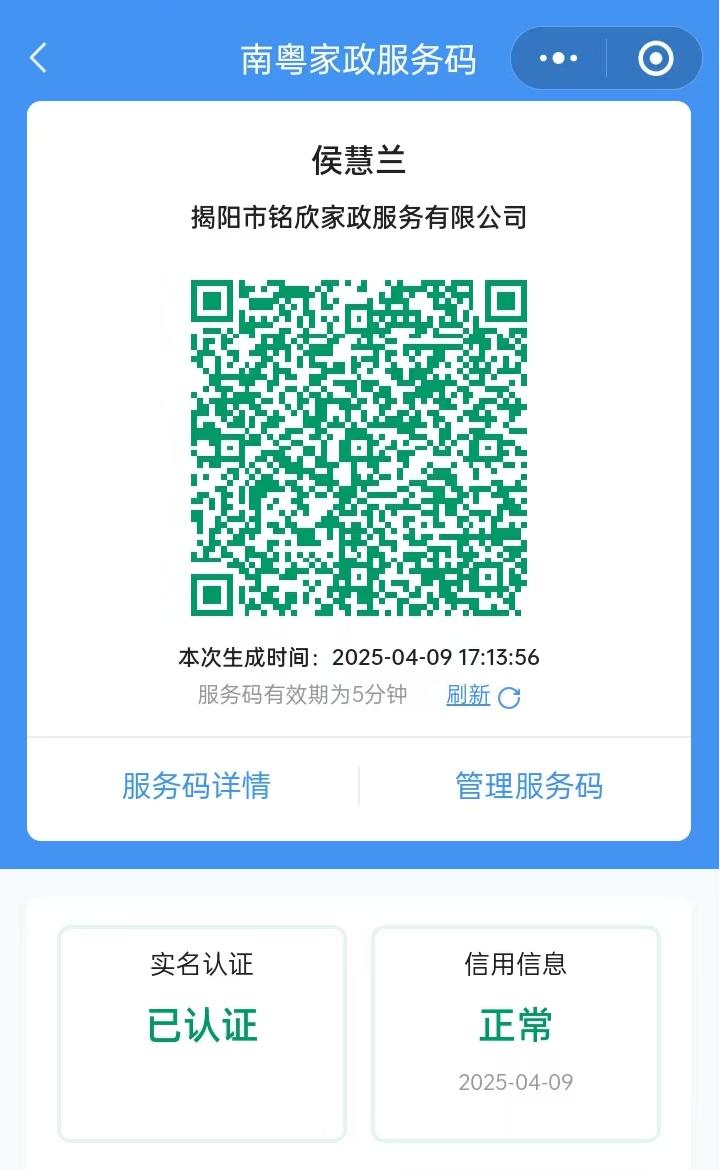
Task: Tap the 已认证 verified status text
Action: (201, 1025)
